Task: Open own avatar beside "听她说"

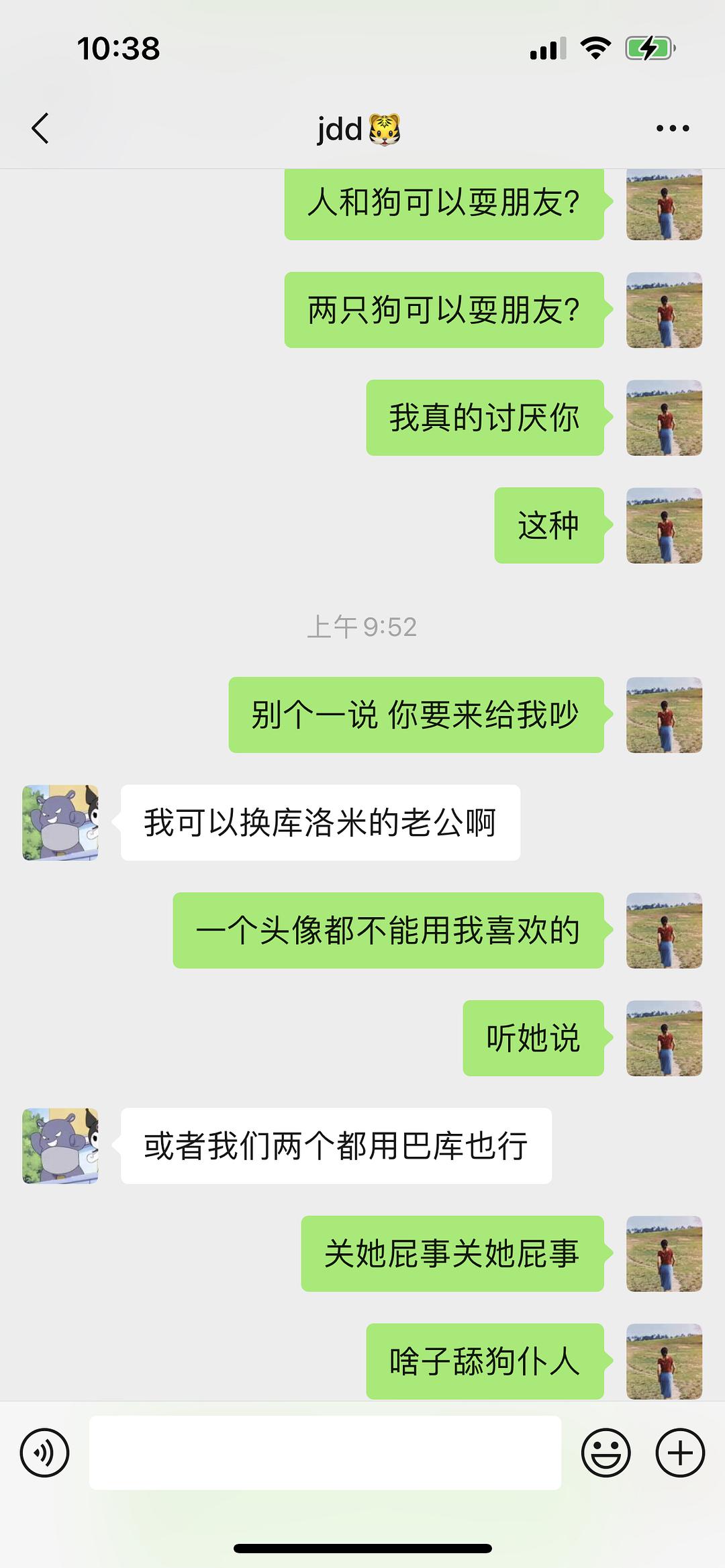Action: [x=664, y=1038]
